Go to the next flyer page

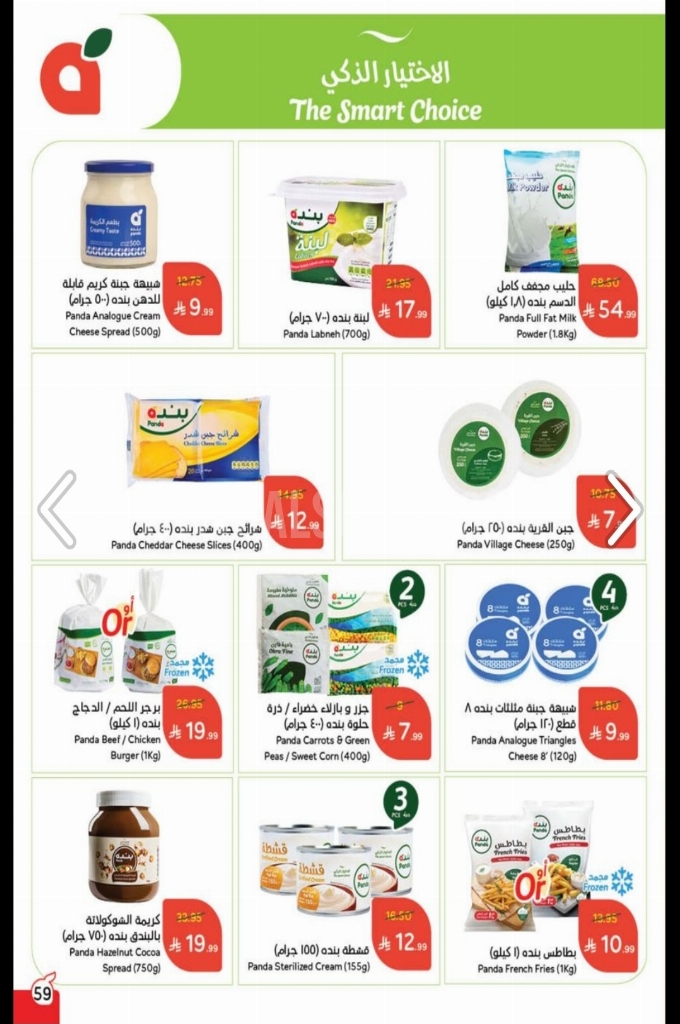[x=624, y=509]
